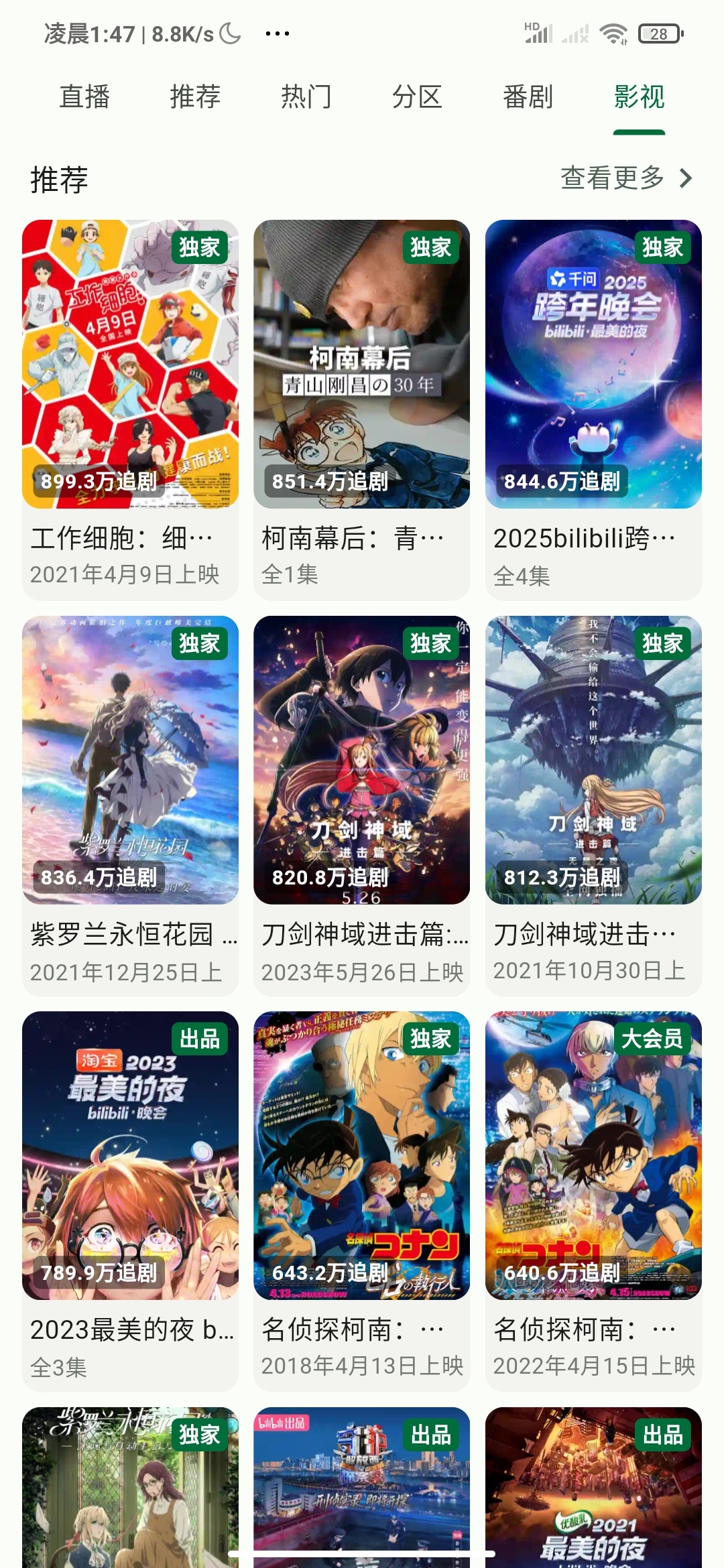Open the 刀剑神域进击篇 2023 poster
724x1568 pixels.
pyautogui.click(x=362, y=757)
